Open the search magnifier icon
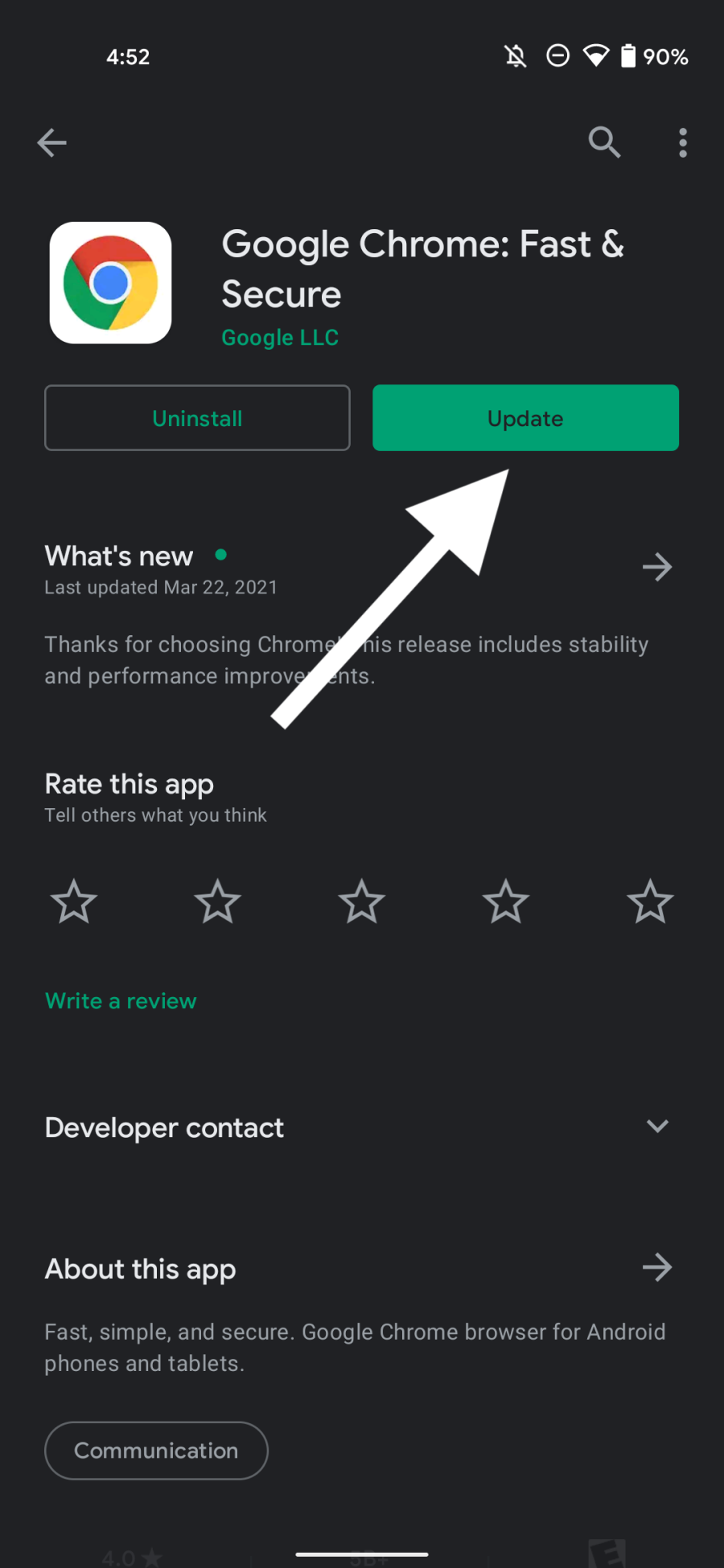 point(604,142)
